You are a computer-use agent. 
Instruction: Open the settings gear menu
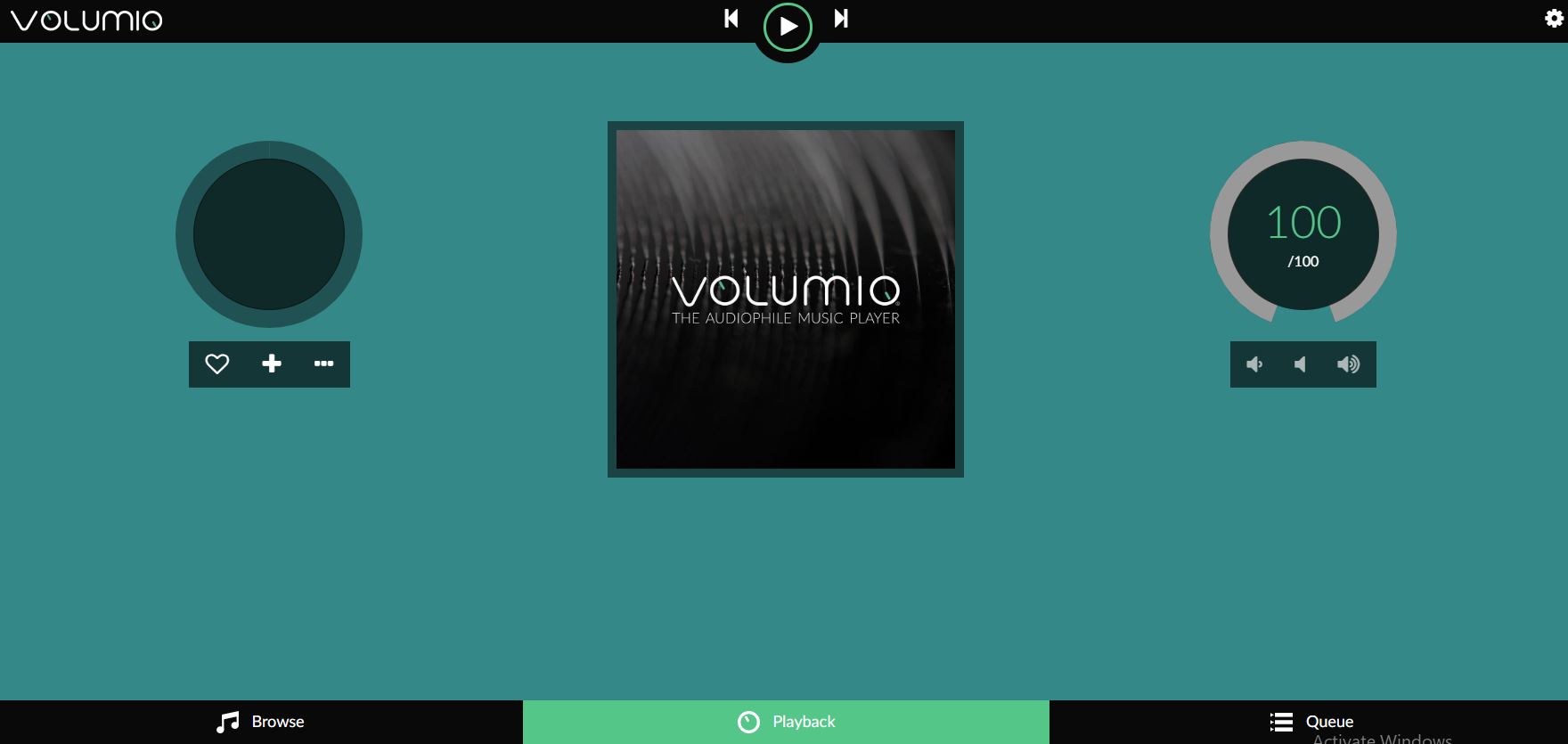[1554, 19]
